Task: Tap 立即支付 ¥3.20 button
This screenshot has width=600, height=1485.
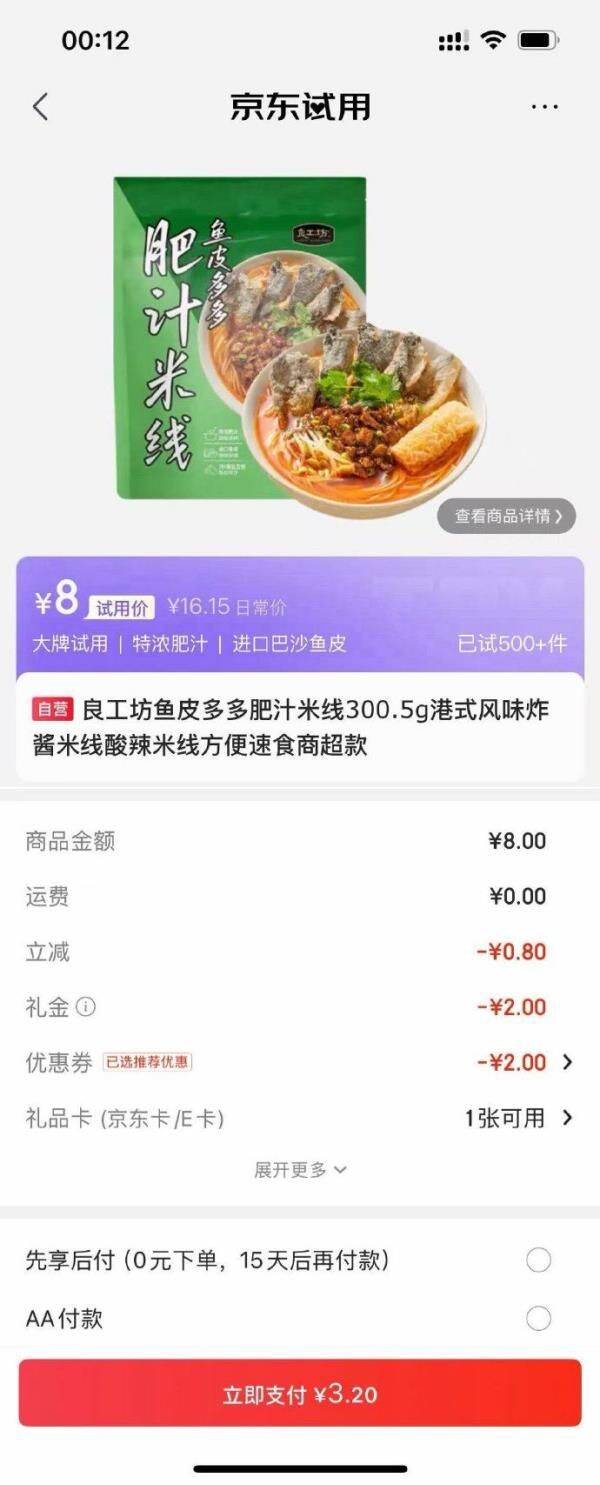Action: click(x=300, y=1393)
